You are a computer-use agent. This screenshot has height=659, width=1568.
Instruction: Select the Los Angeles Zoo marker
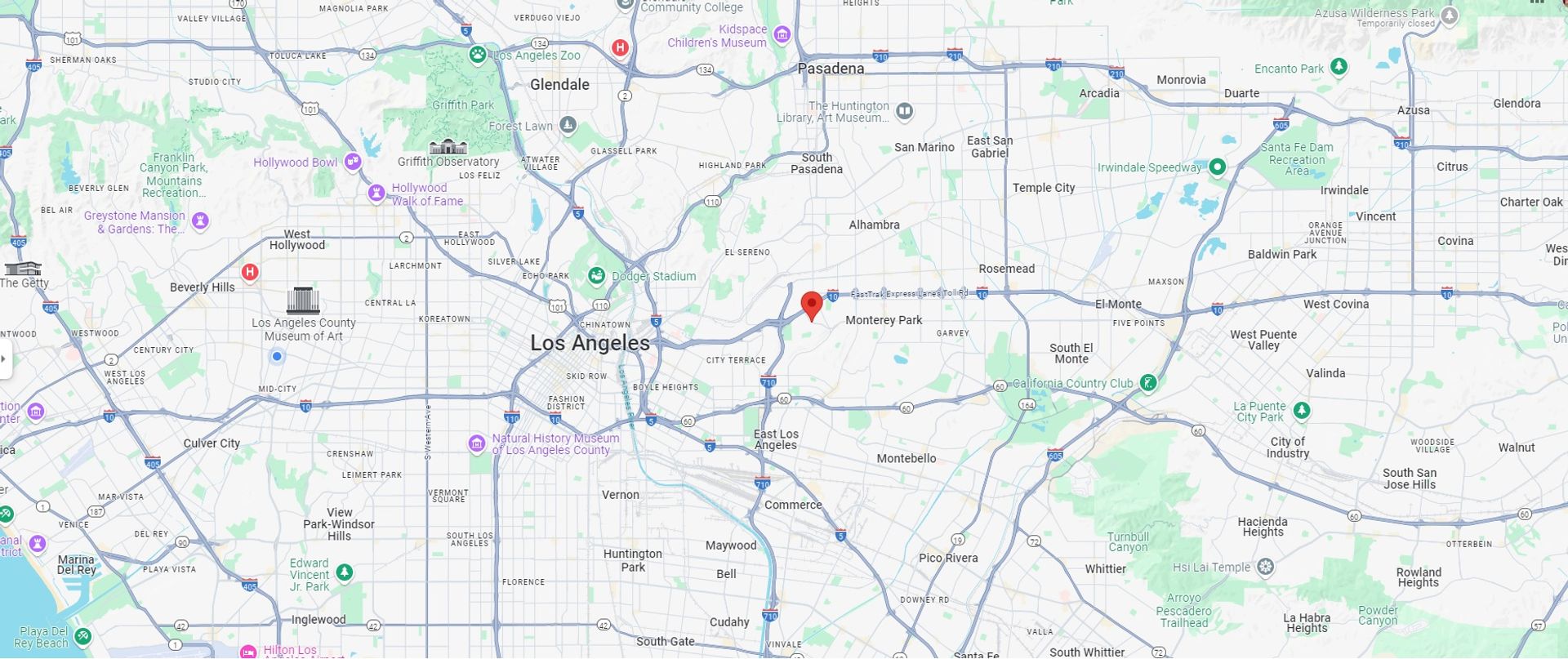pyautogui.click(x=478, y=55)
